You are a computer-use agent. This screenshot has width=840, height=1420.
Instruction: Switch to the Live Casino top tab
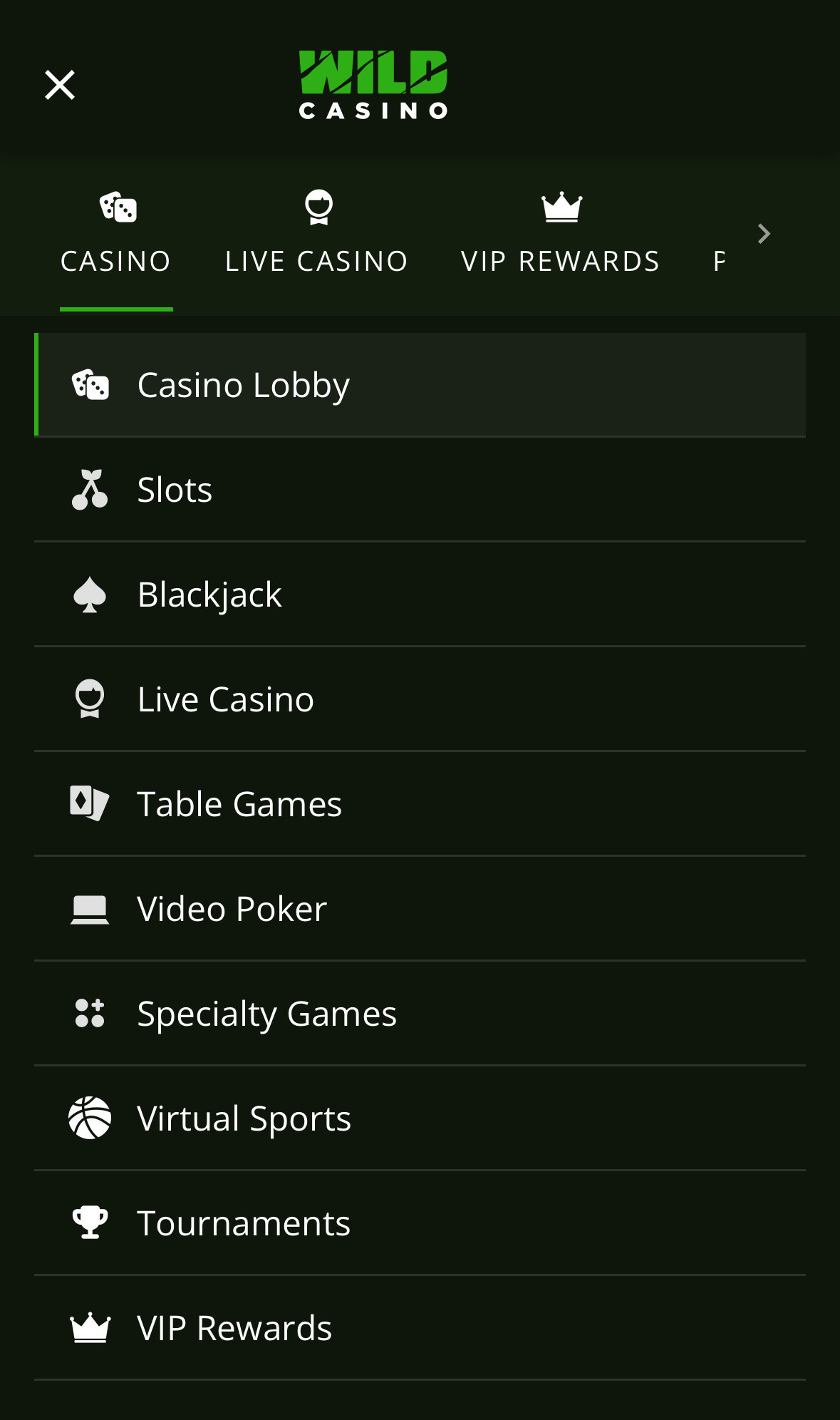[316, 235]
